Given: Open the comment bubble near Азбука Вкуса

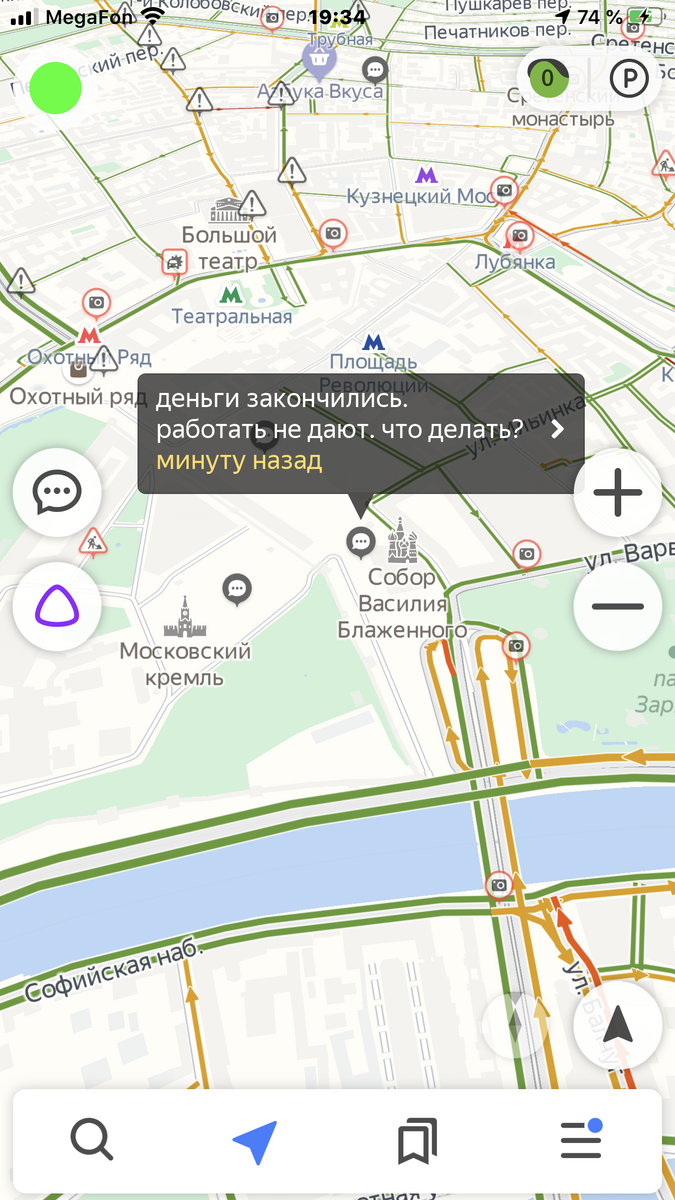Looking at the screenshot, I should (375, 70).
